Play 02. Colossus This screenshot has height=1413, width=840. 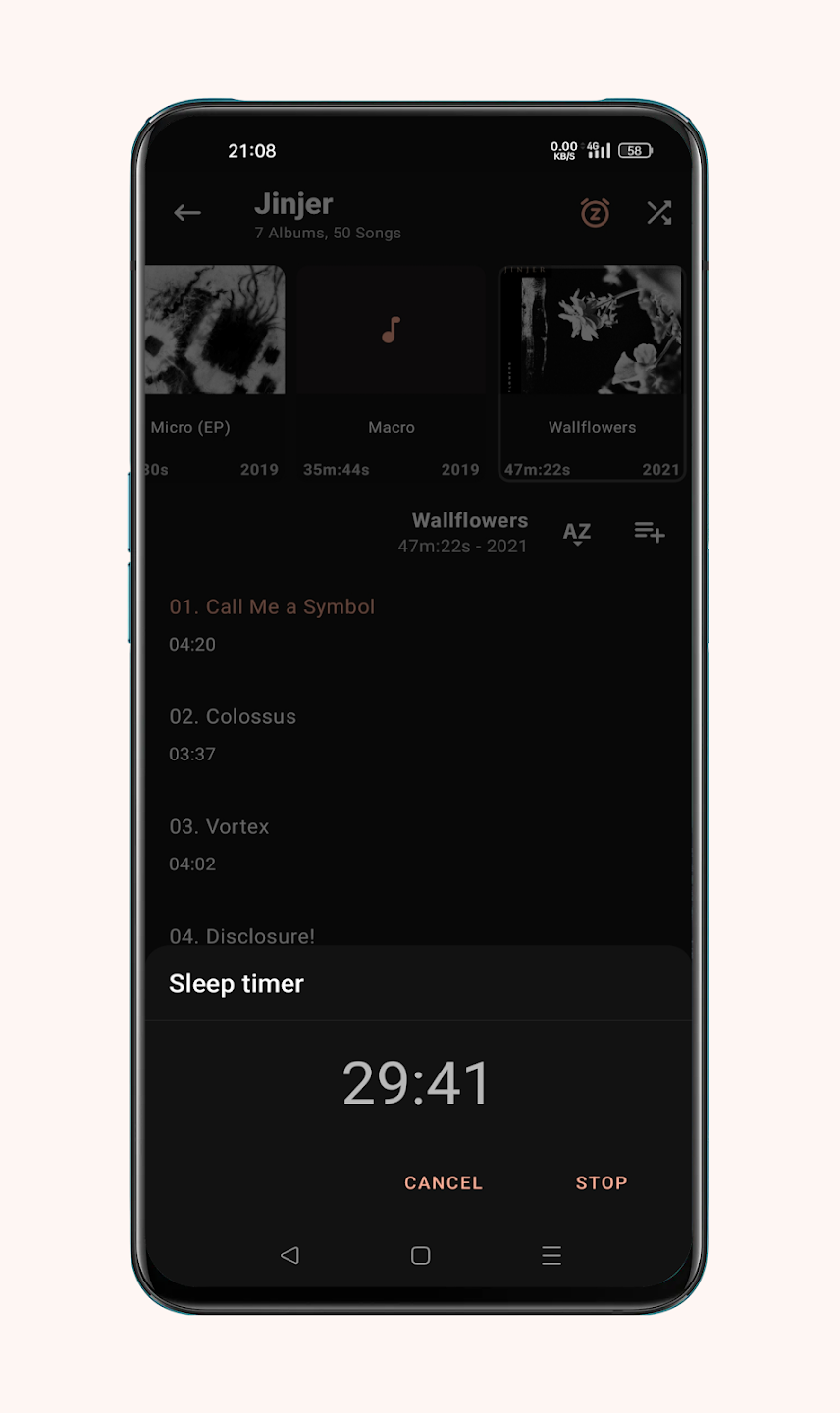(233, 733)
